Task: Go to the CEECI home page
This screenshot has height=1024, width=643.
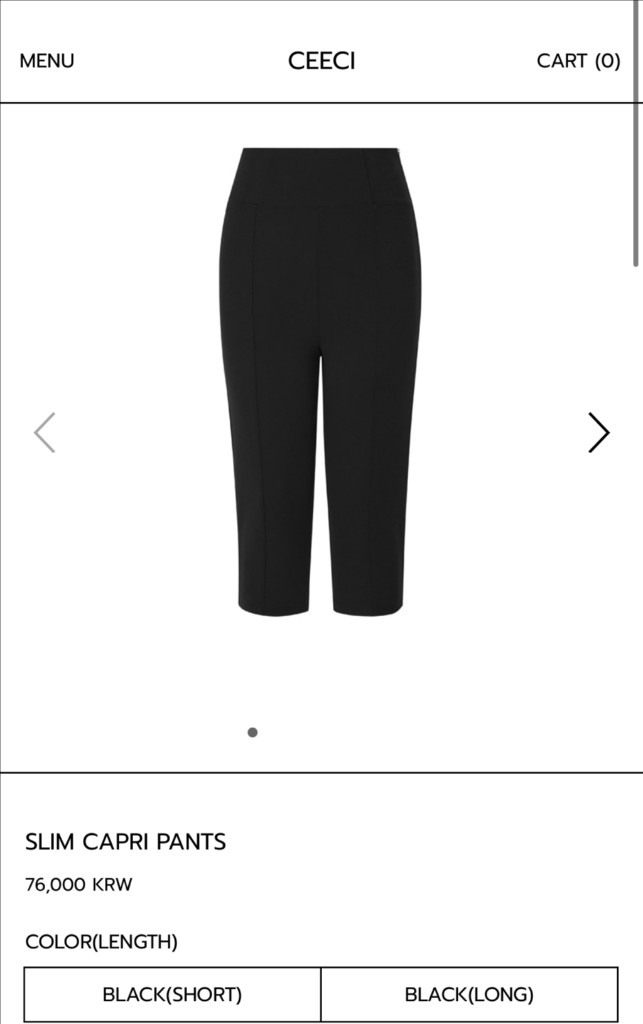Action: point(321,61)
